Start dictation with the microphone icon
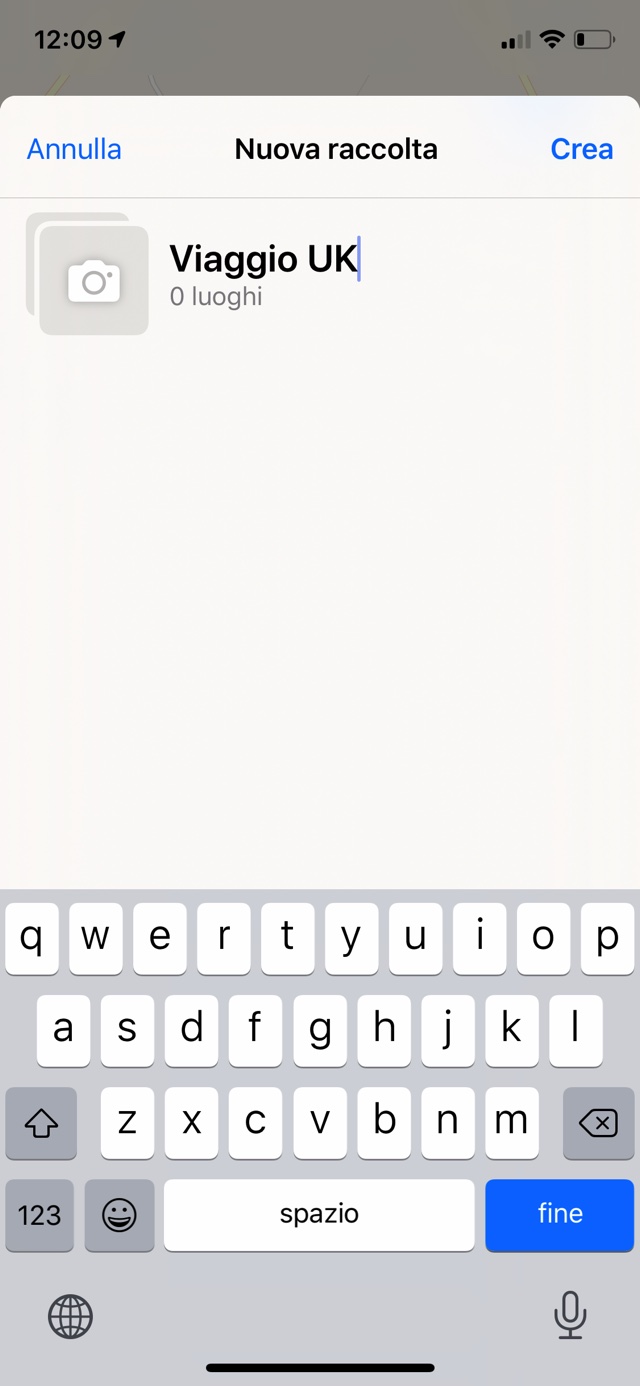 coord(570,1314)
